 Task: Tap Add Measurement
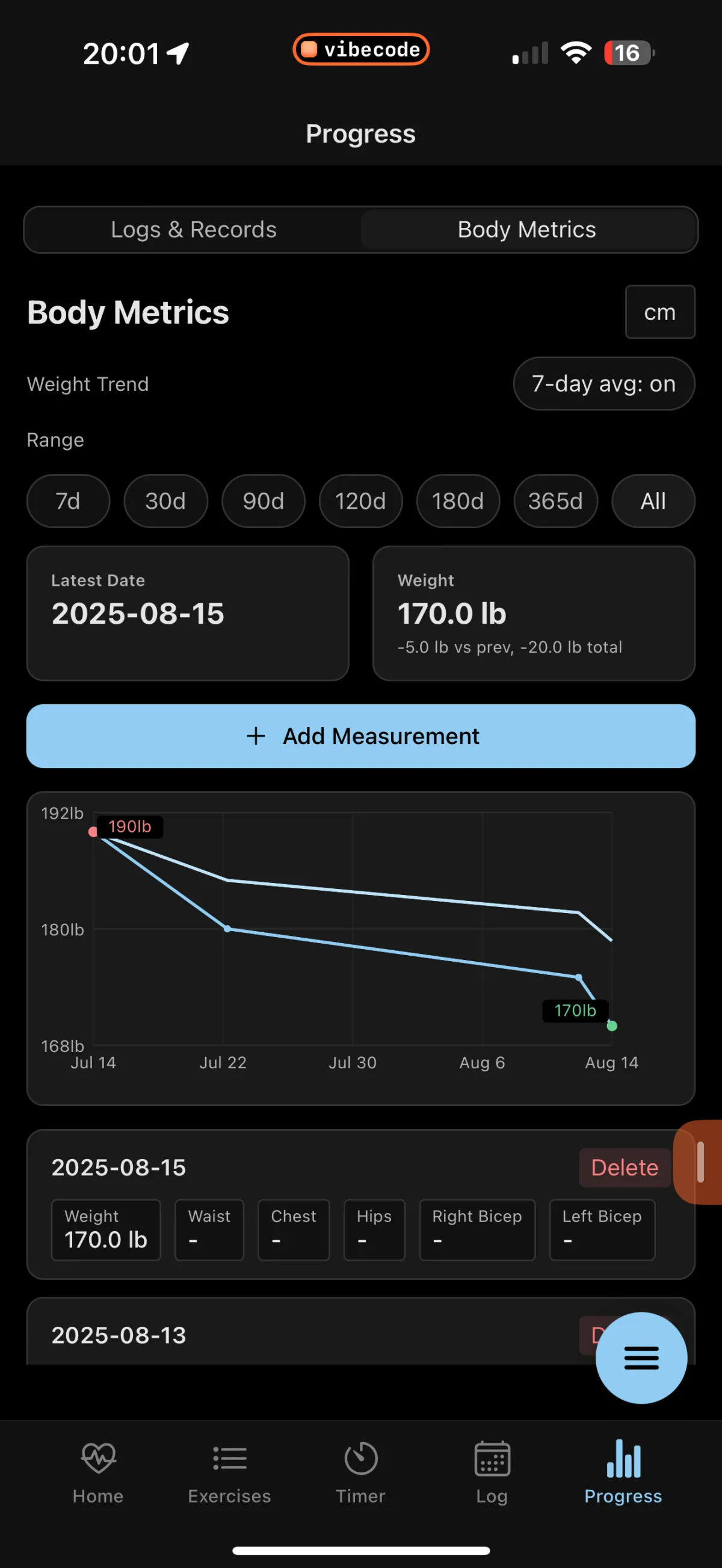click(361, 736)
